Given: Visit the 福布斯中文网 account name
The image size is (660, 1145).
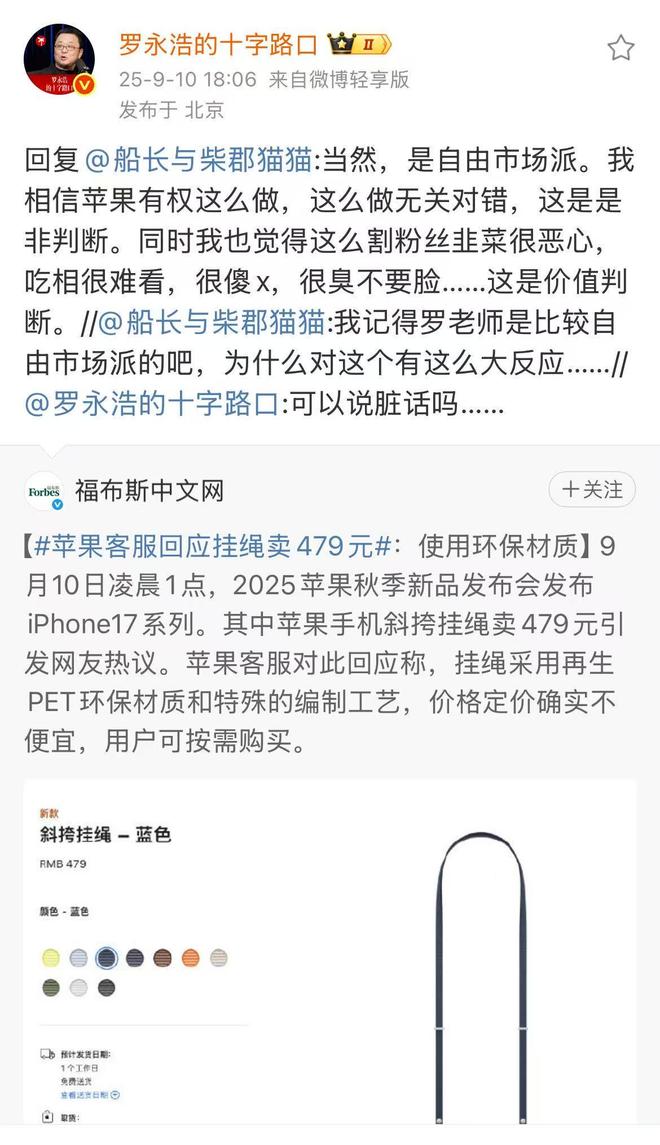Looking at the screenshot, I should (149, 490).
